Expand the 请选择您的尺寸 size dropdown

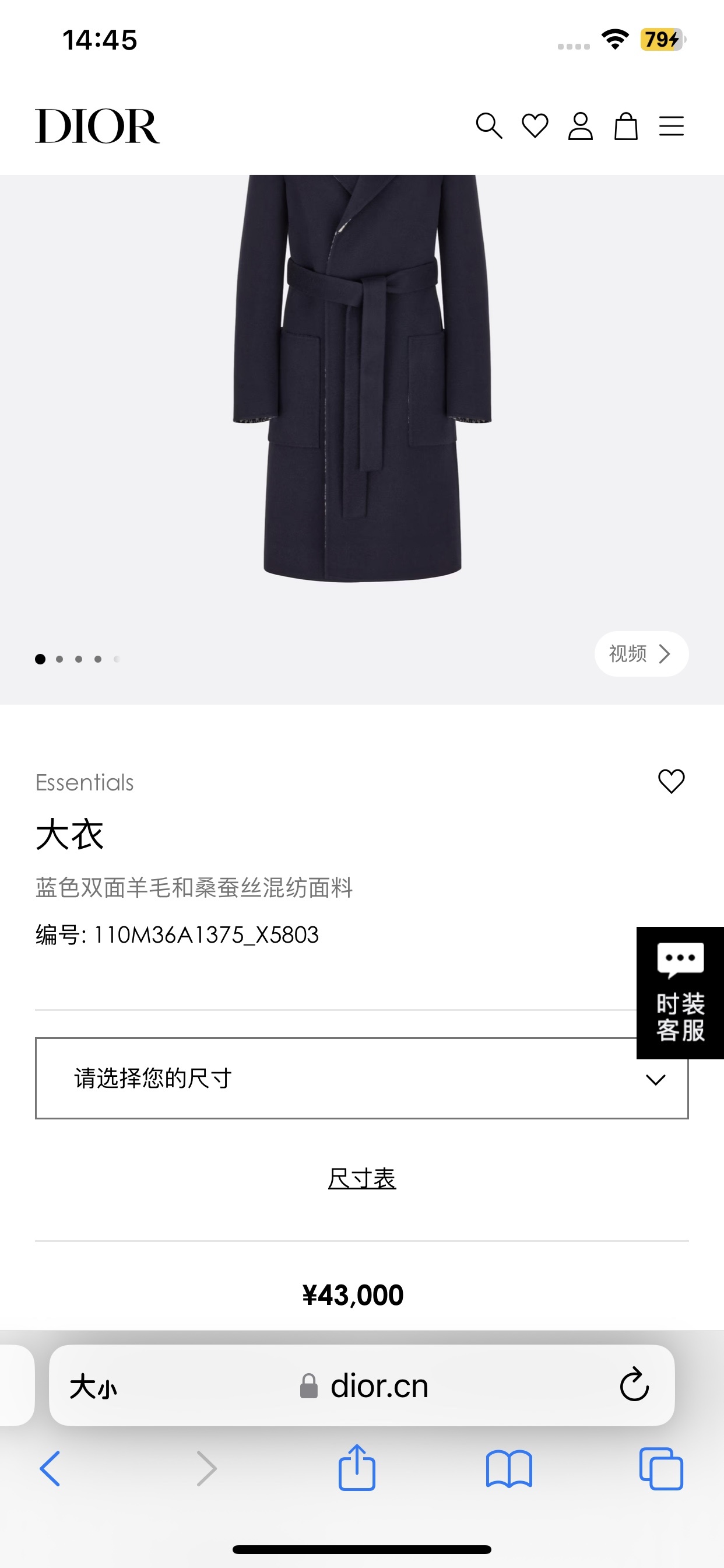pos(361,1078)
